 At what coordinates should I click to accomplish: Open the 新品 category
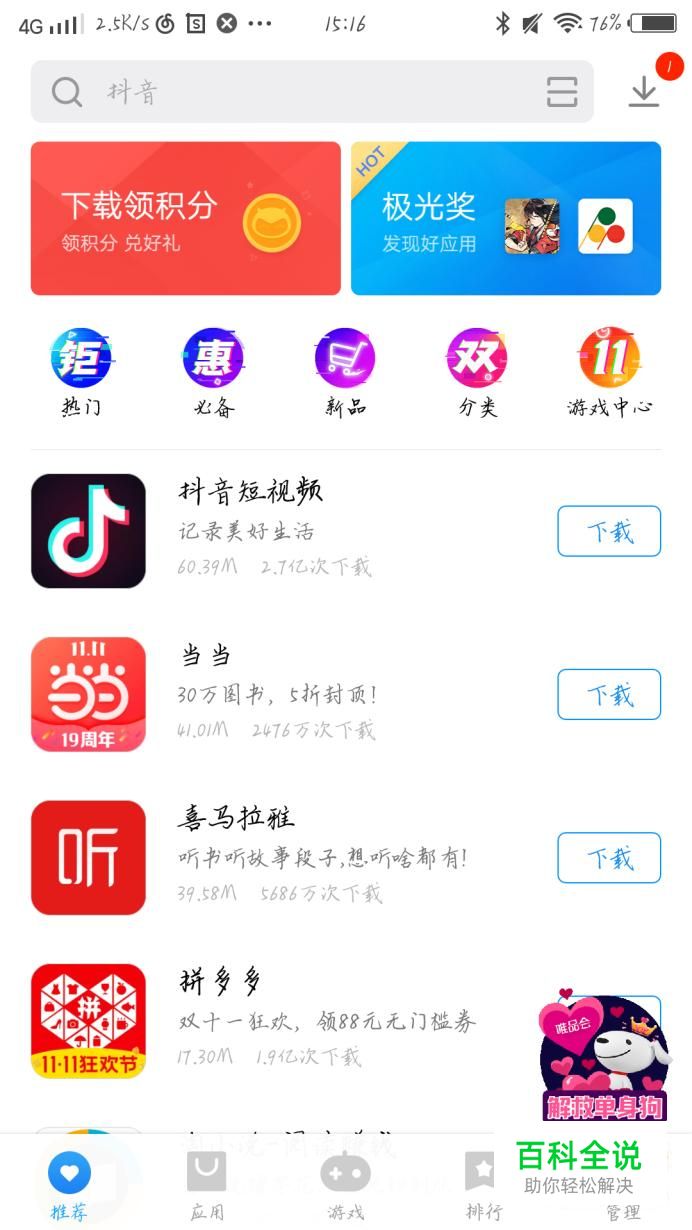345,371
